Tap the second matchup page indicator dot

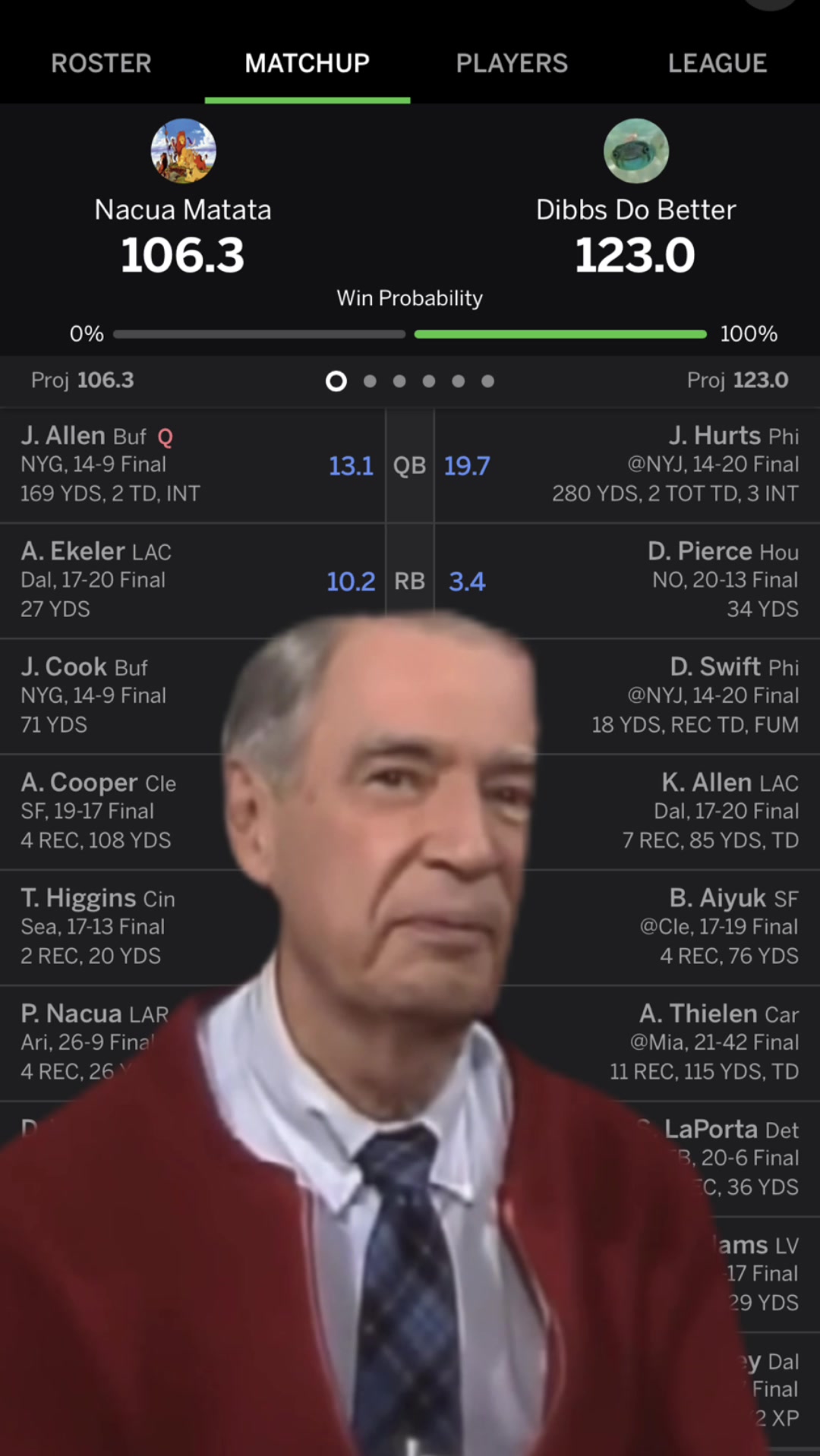(370, 381)
